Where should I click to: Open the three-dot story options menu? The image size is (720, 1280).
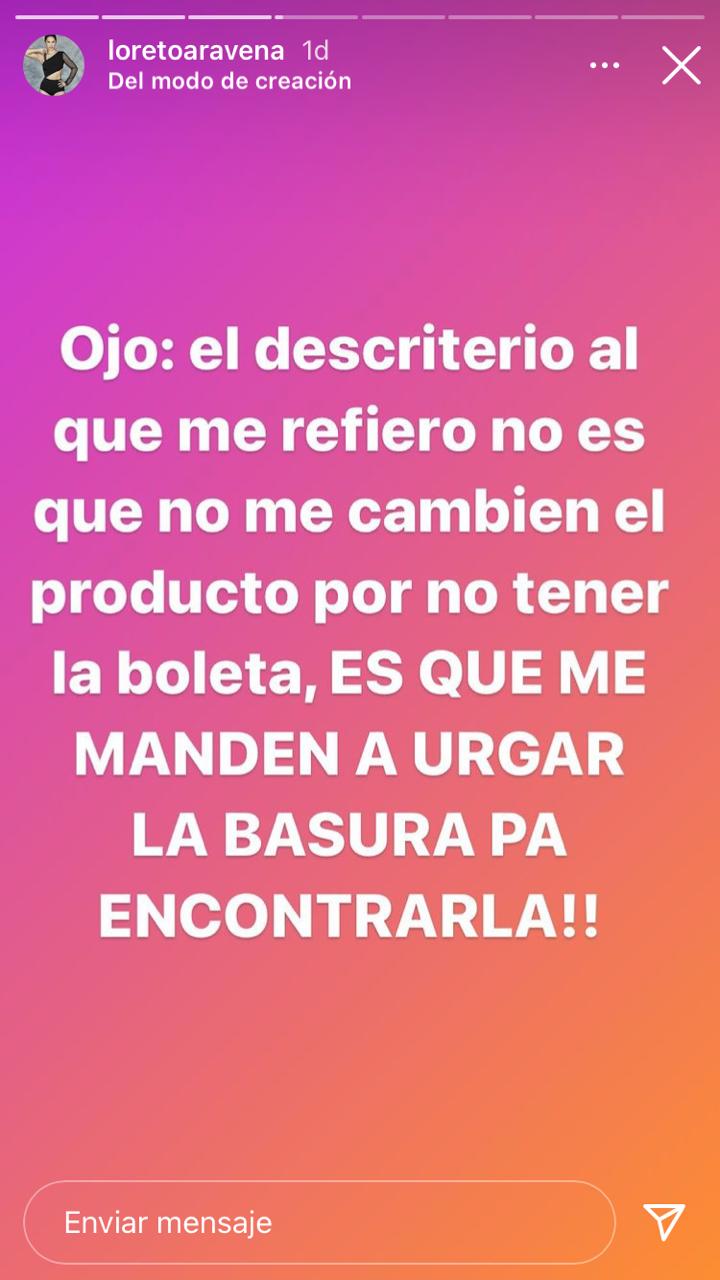tap(604, 66)
